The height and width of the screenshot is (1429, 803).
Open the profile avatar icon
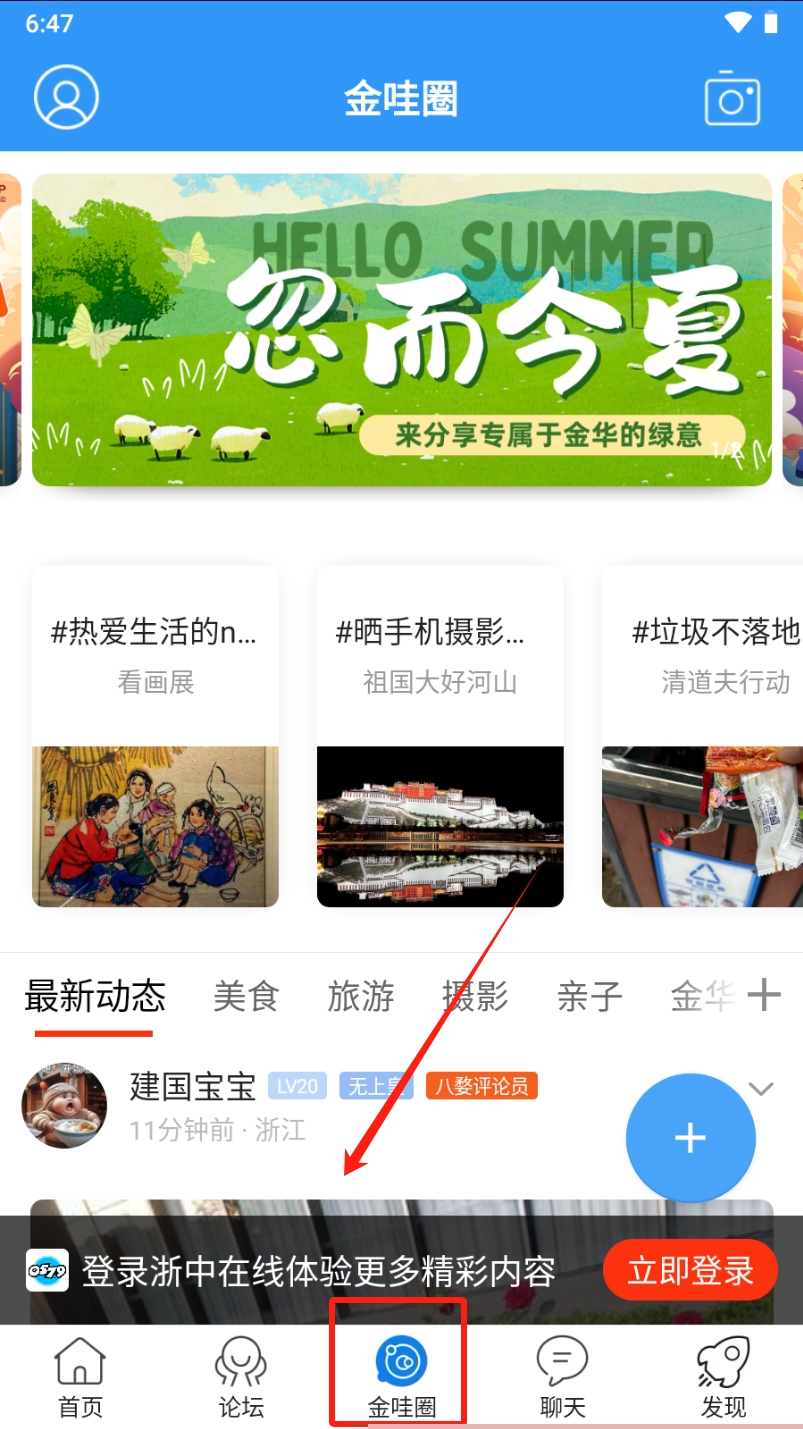[x=66, y=97]
